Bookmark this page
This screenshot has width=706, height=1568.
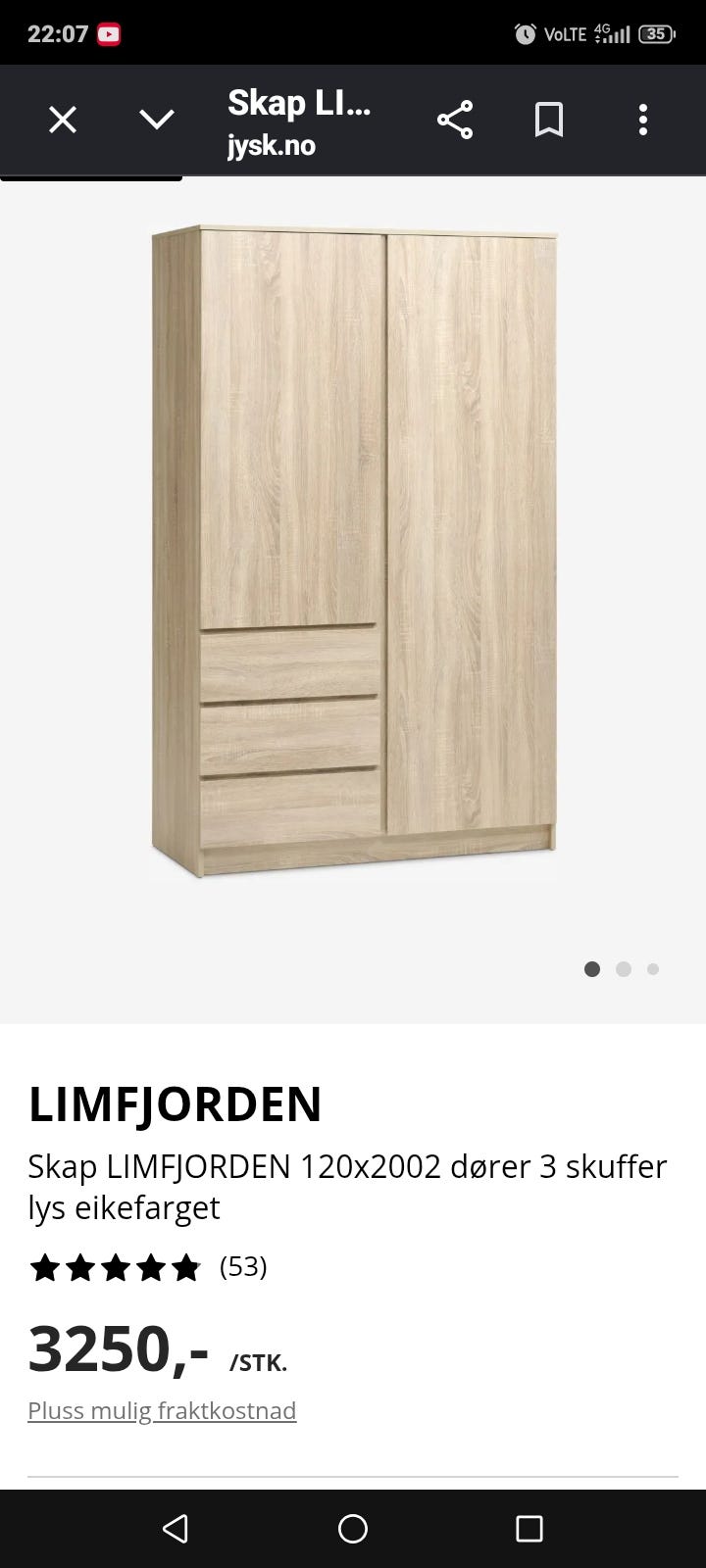549,120
